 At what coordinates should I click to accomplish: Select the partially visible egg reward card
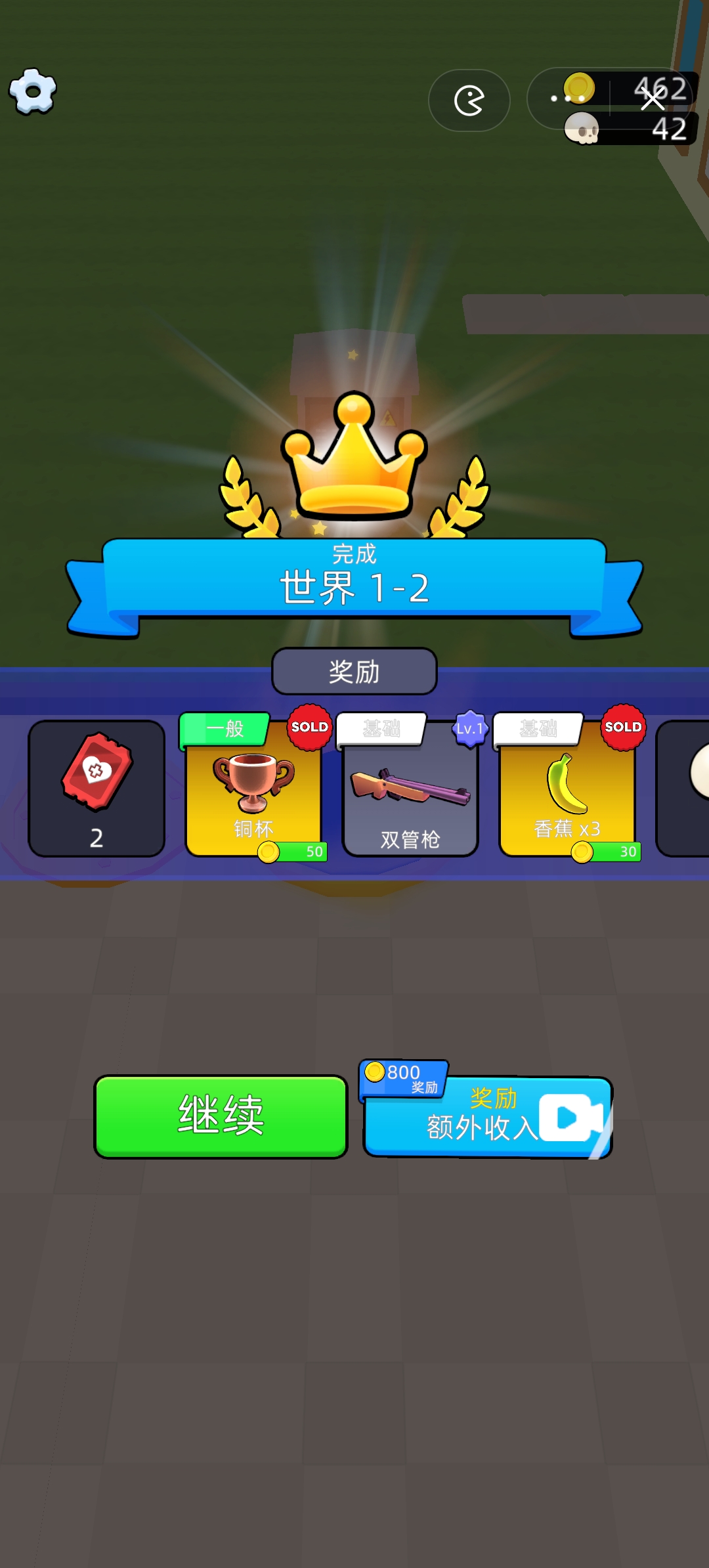[686, 788]
